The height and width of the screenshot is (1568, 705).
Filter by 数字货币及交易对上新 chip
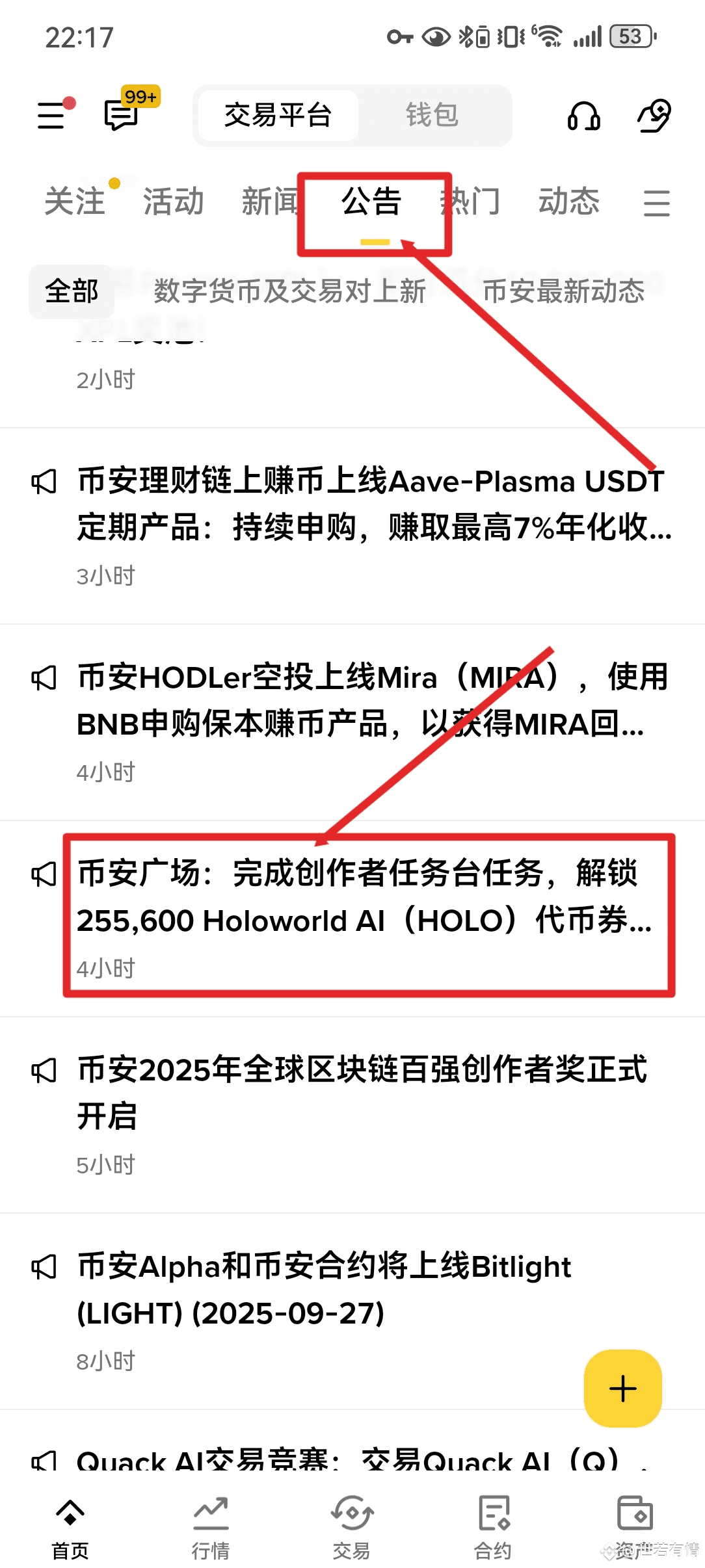[x=289, y=291]
